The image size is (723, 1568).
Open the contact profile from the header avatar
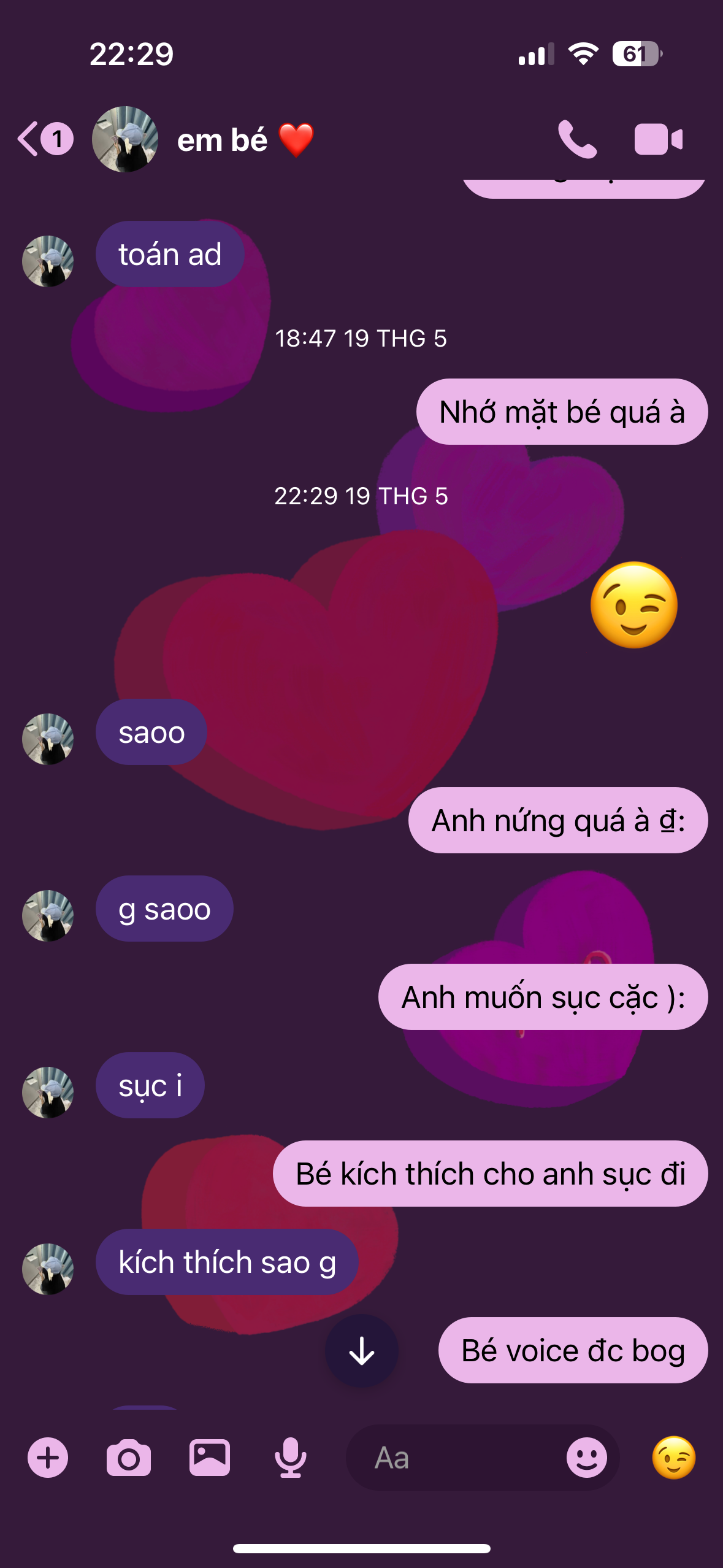click(x=125, y=139)
